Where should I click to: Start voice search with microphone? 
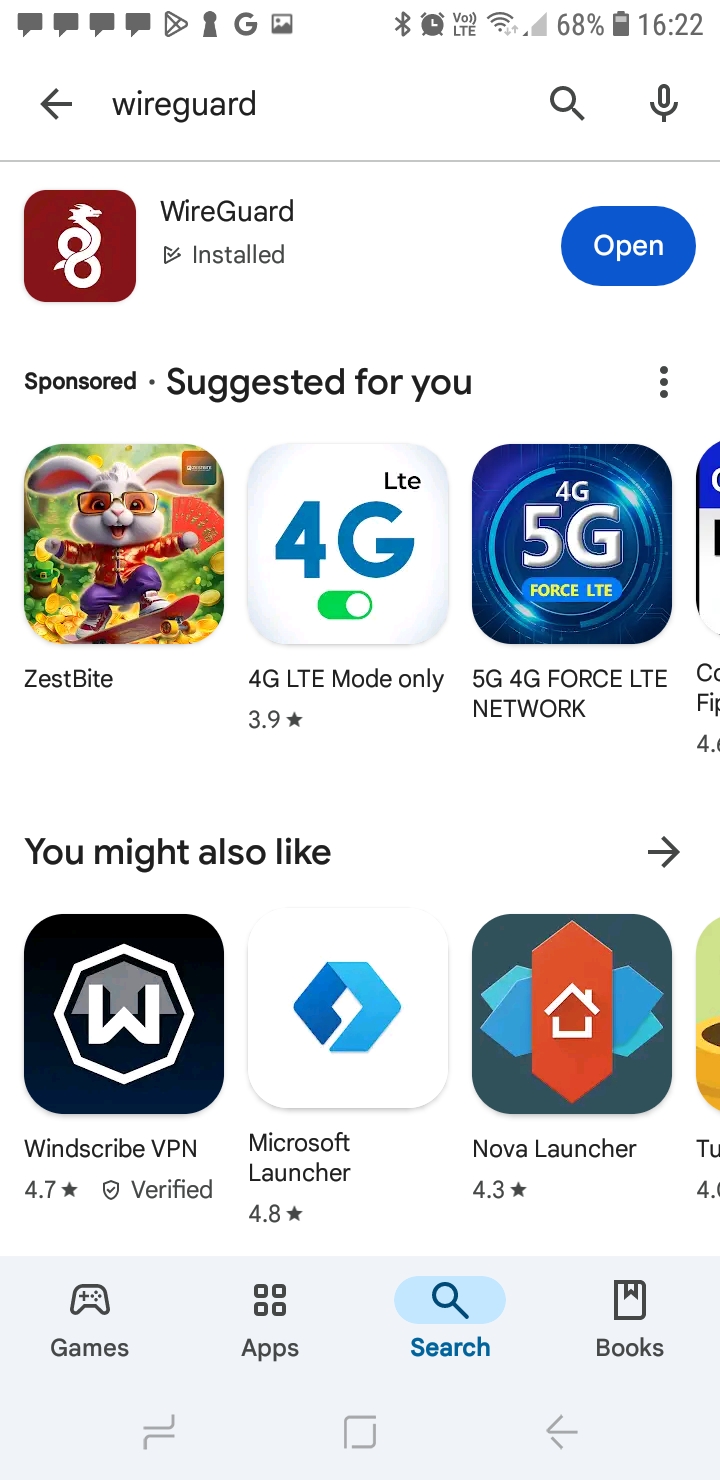(x=663, y=103)
